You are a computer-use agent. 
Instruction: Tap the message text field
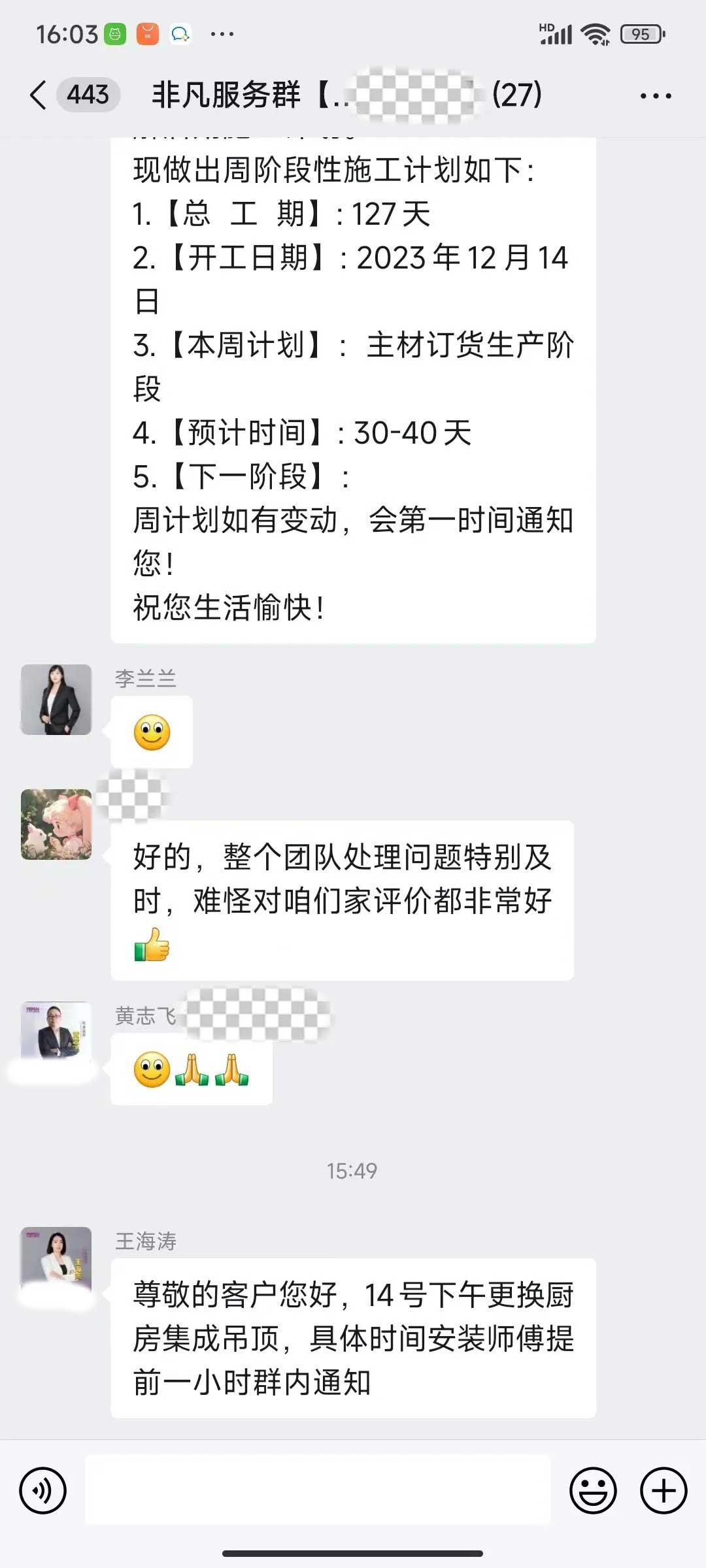pos(318,1490)
